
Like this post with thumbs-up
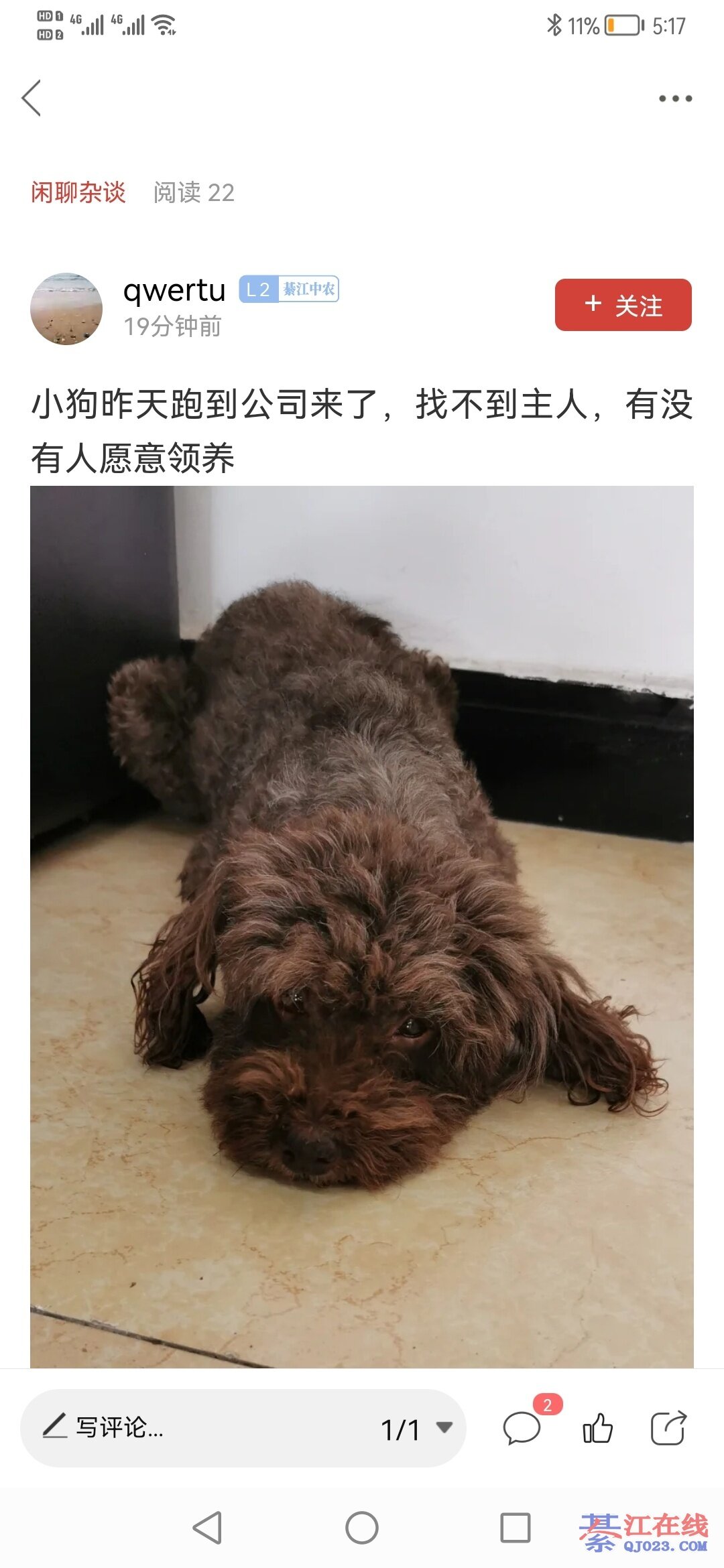point(597,1428)
